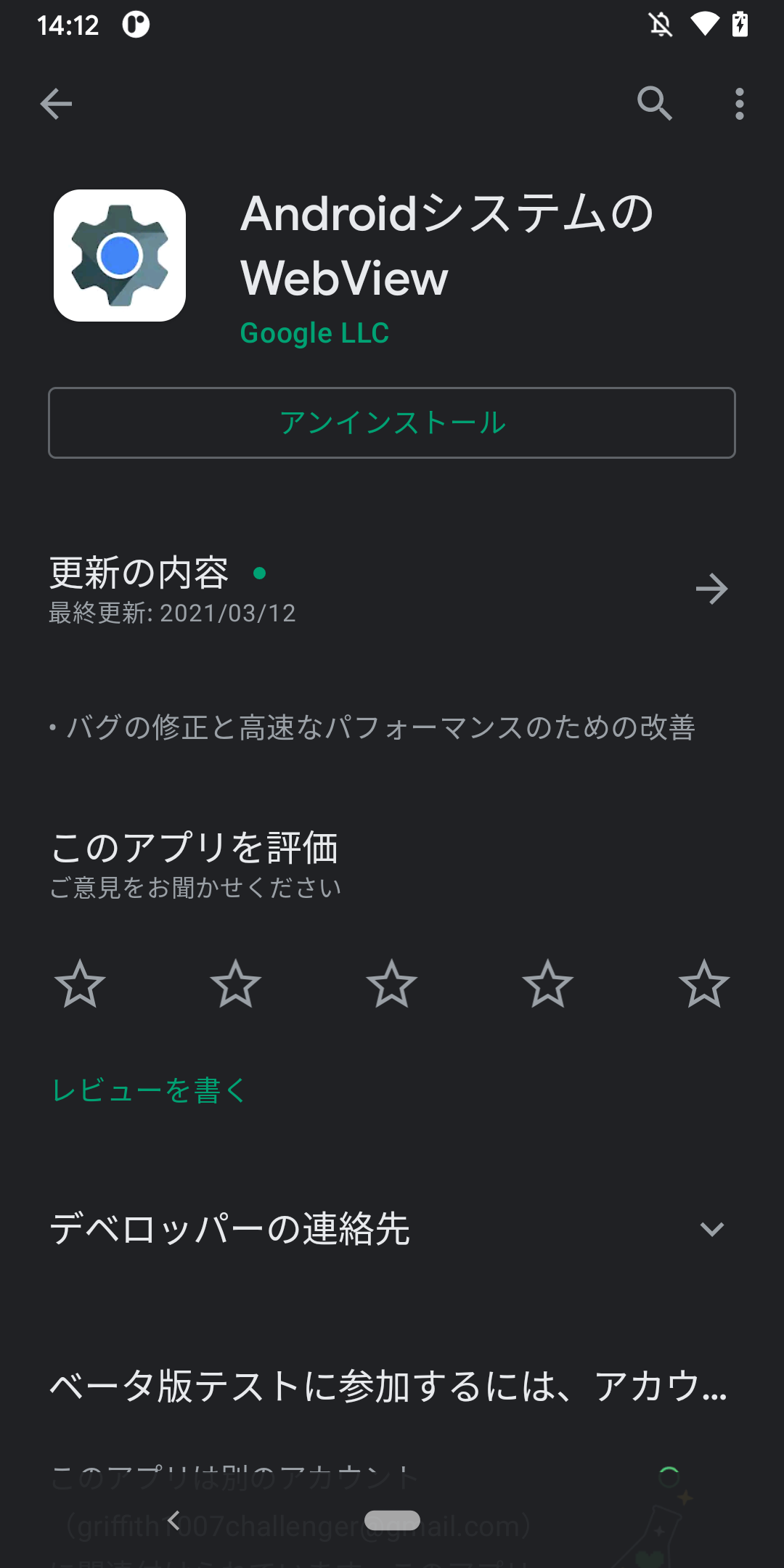
Task: Tap the system navigation back chevron
Action: click(173, 1519)
